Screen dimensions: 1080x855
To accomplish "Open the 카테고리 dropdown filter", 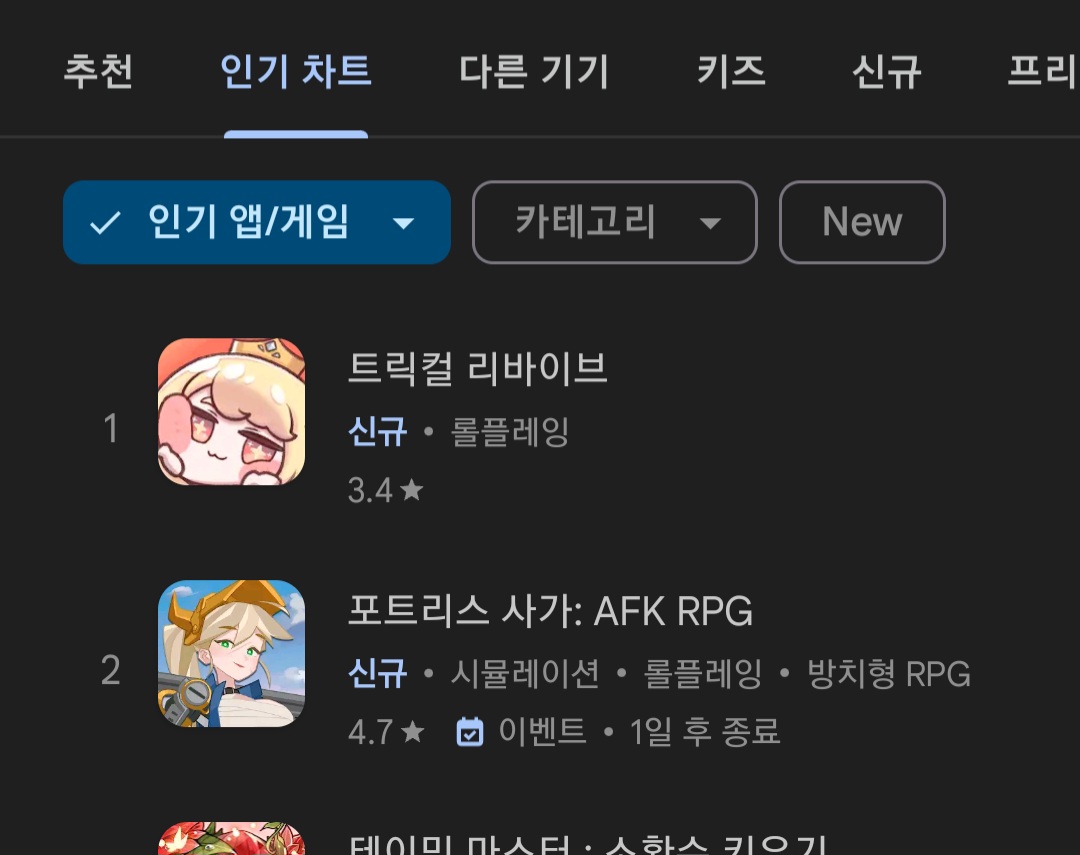I will [614, 222].
